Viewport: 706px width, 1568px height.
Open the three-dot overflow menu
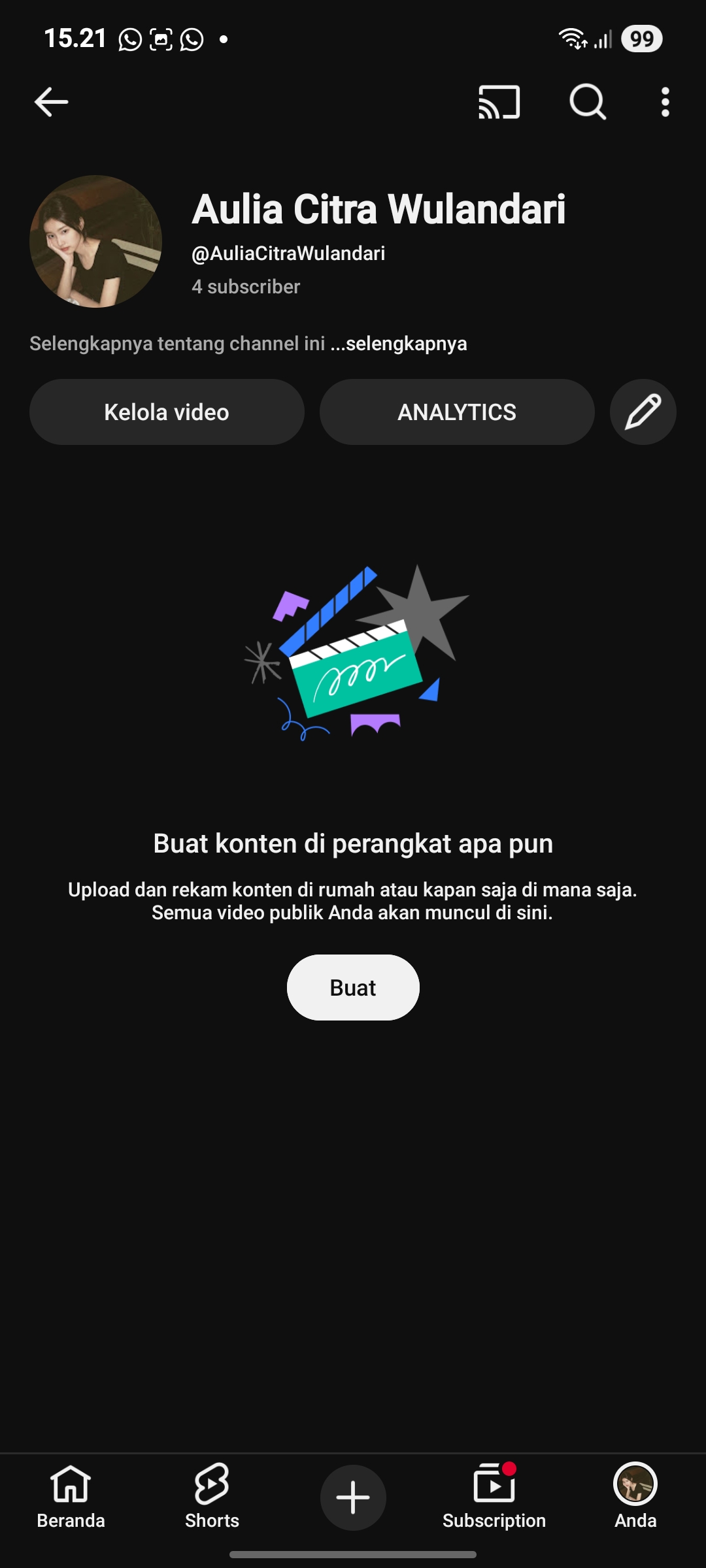click(x=665, y=102)
